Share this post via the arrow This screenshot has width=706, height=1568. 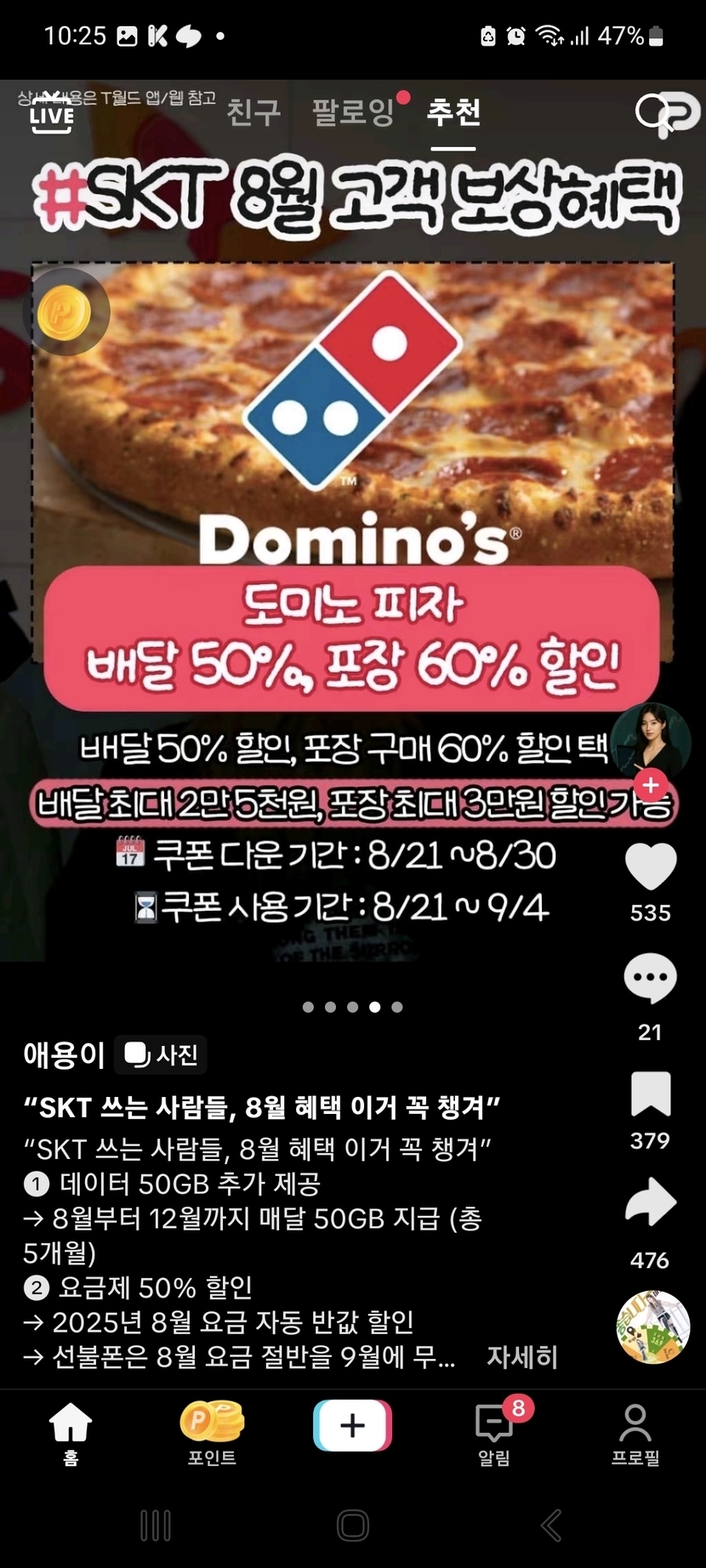651,1202
